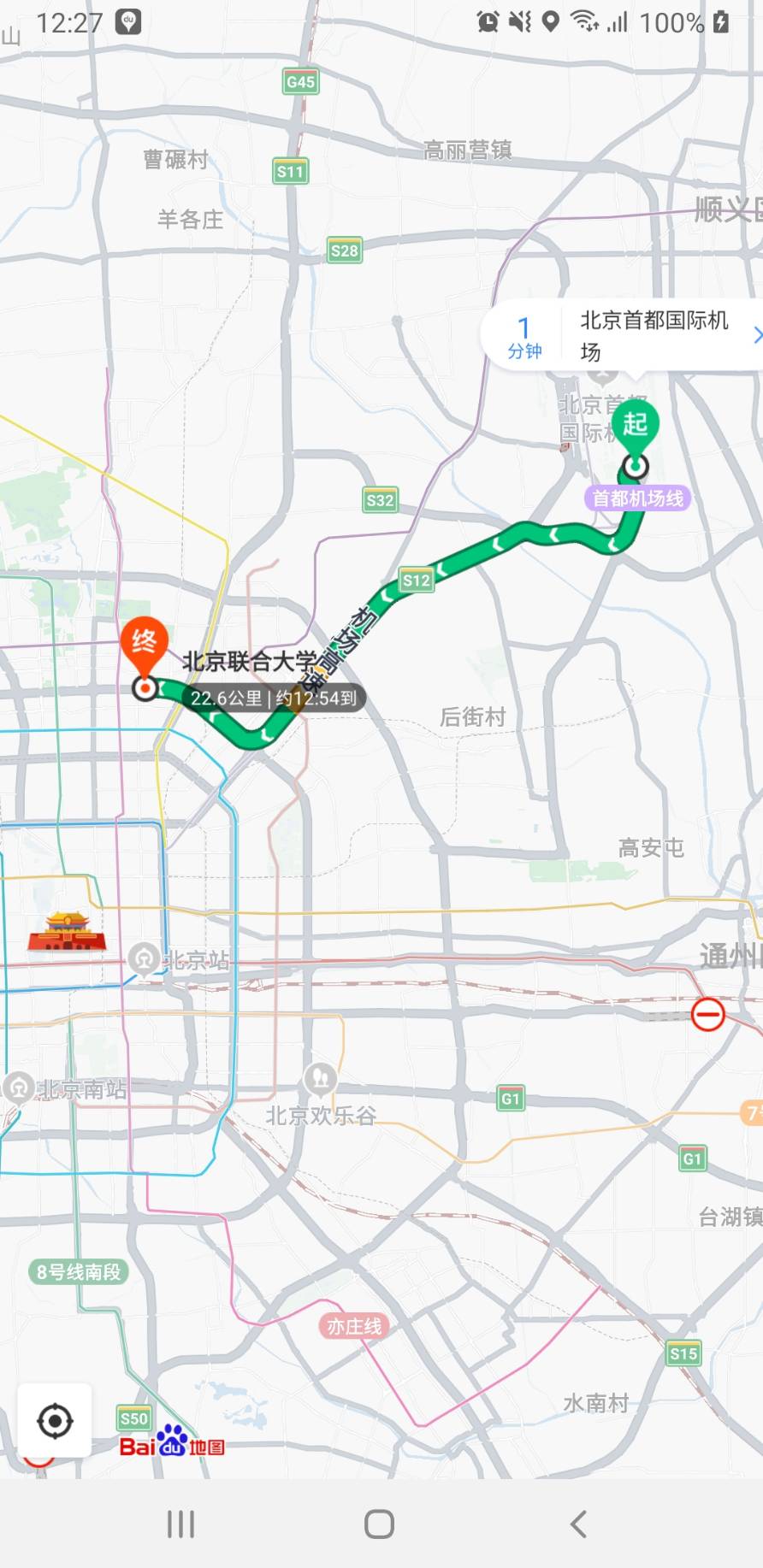The height and width of the screenshot is (1568, 763).
Task: Select the 22.6公里 route info label
Action: coord(274,699)
